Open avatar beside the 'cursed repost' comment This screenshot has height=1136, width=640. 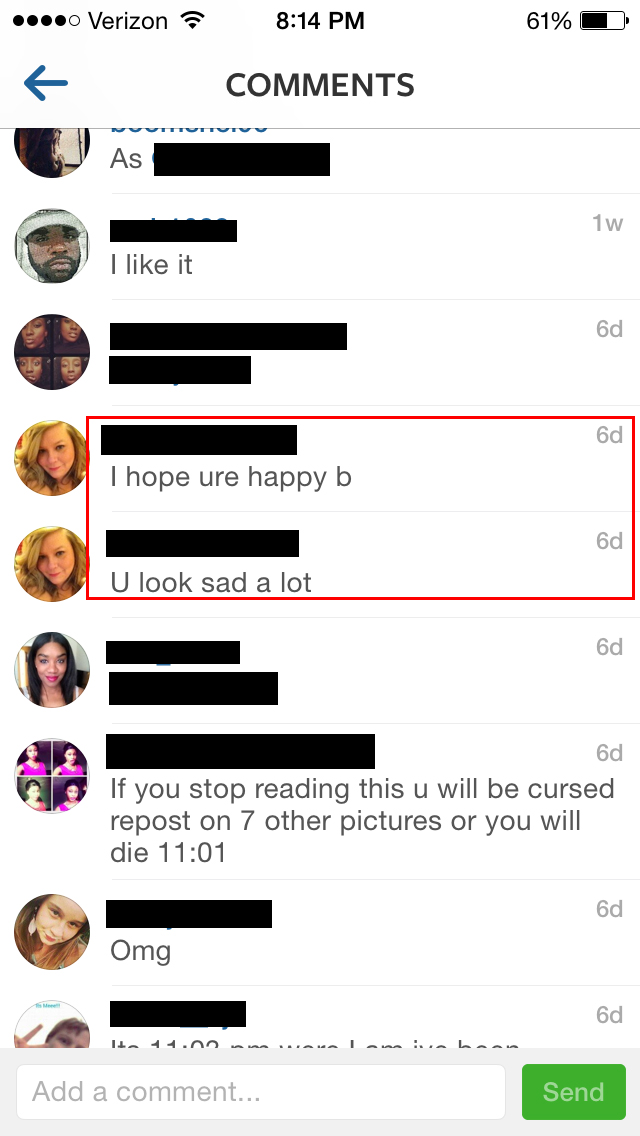pos(52,776)
